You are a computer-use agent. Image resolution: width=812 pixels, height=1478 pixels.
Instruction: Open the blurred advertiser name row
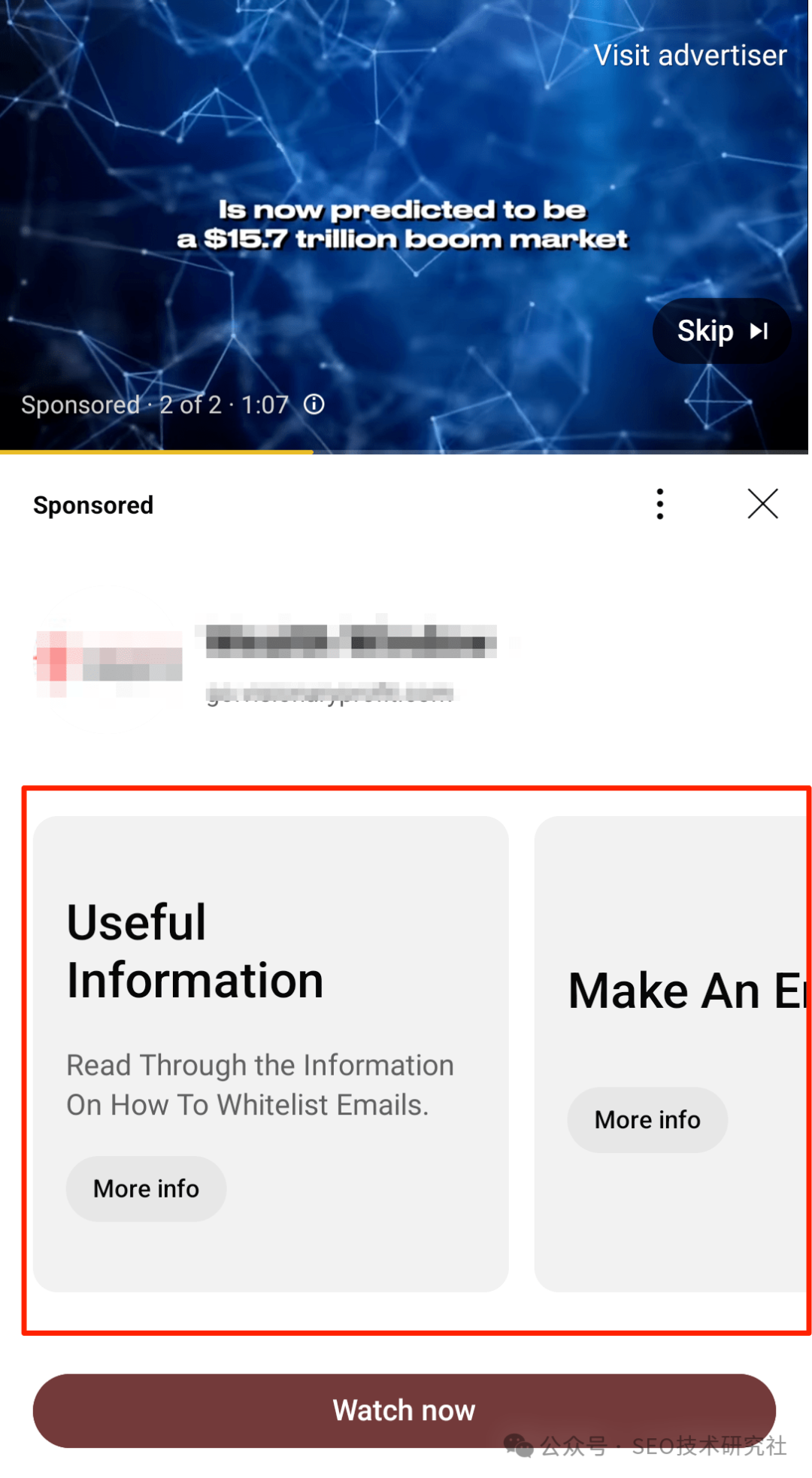(350, 642)
